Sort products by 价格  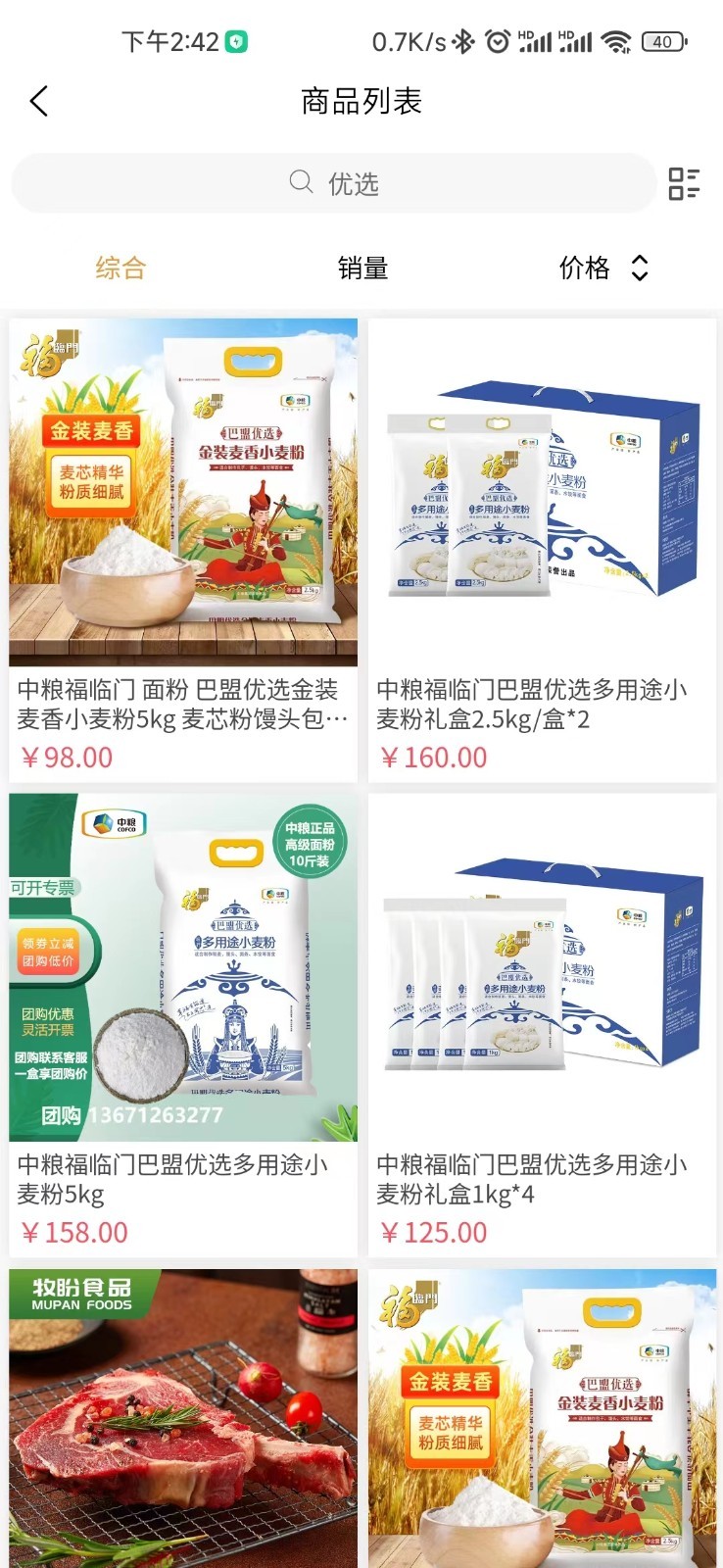tap(602, 268)
